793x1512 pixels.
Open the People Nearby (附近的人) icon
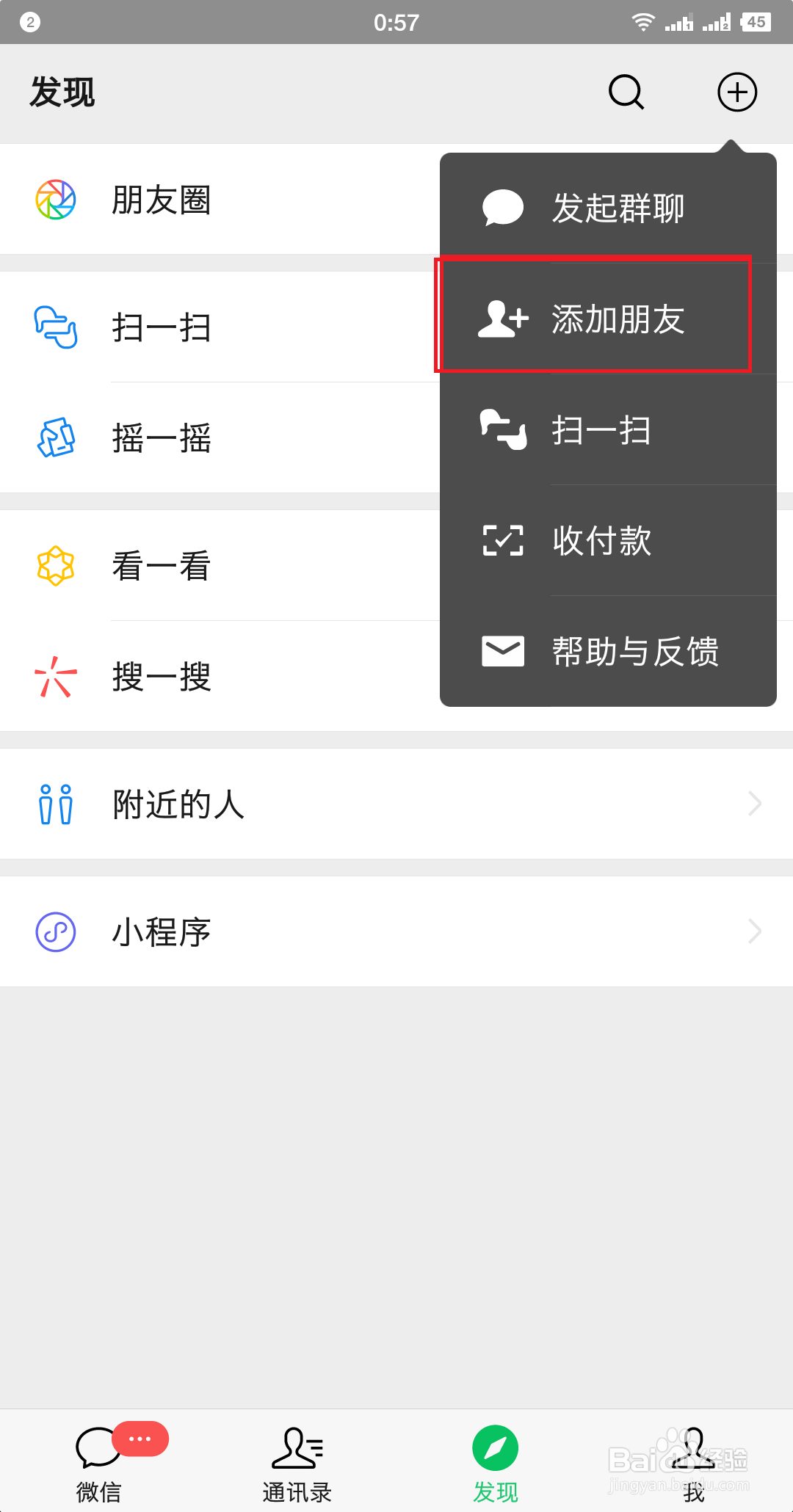pos(55,804)
